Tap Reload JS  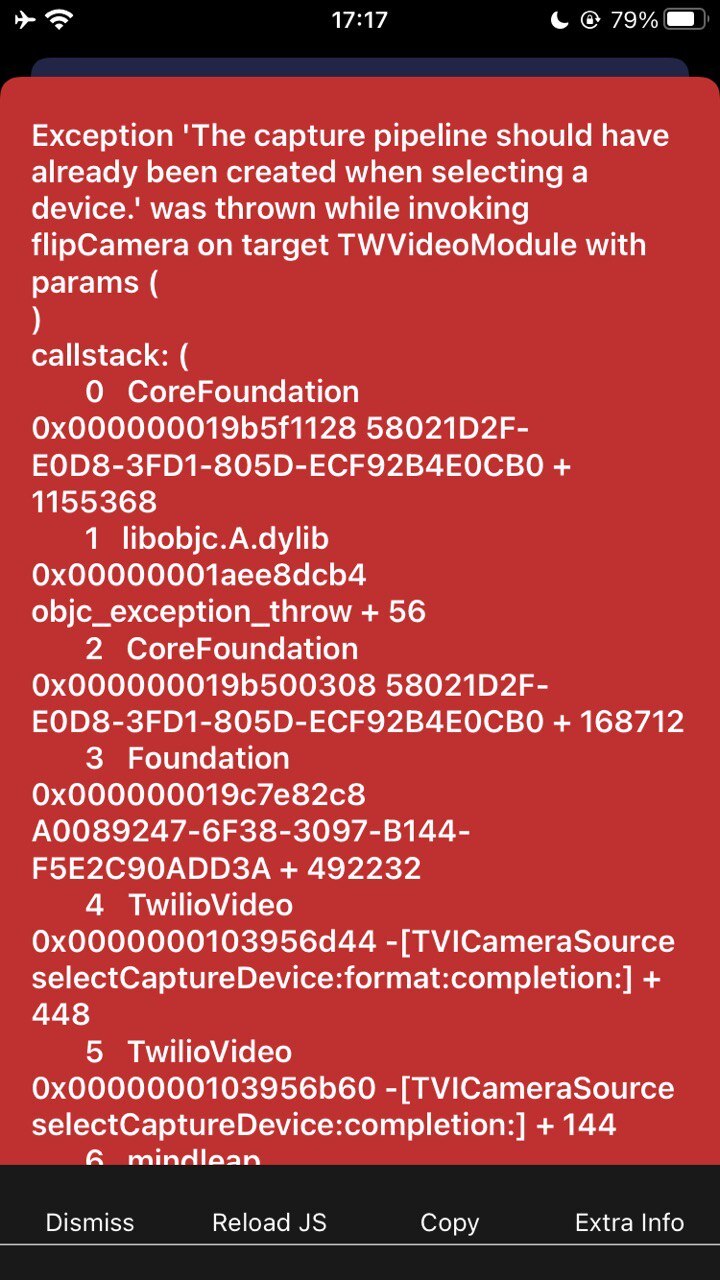pos(270,1222)
